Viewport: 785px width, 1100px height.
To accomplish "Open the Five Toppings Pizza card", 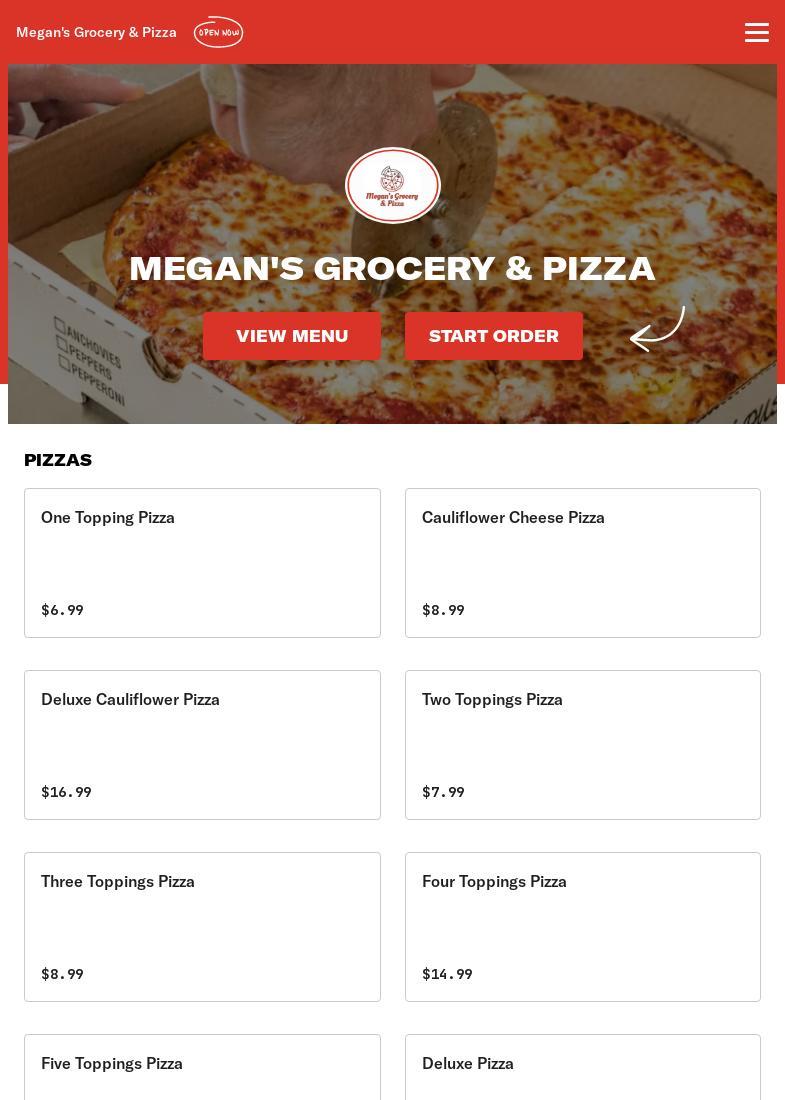I will 202,1068.
